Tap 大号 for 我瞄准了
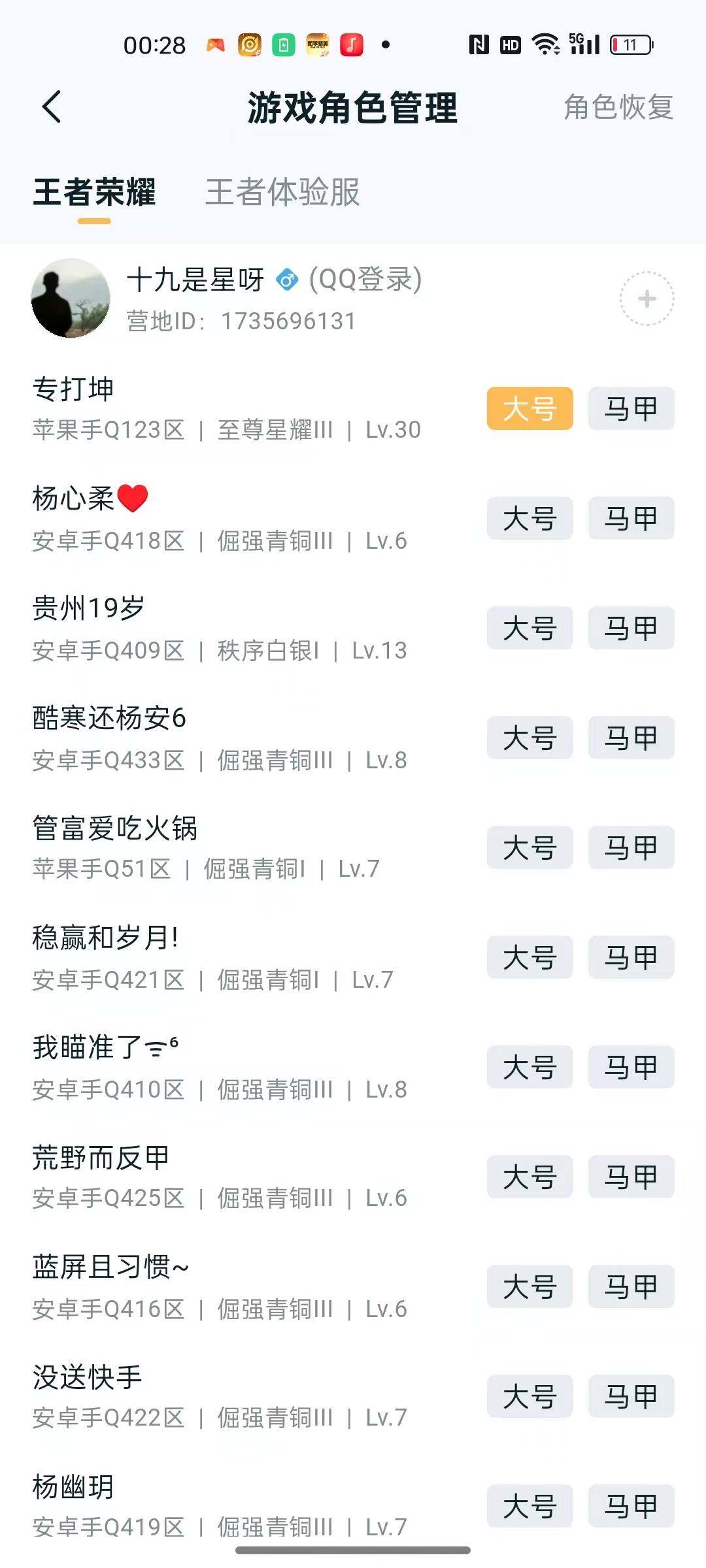The image size is (706, 1568). click(x=529, y=1068)
